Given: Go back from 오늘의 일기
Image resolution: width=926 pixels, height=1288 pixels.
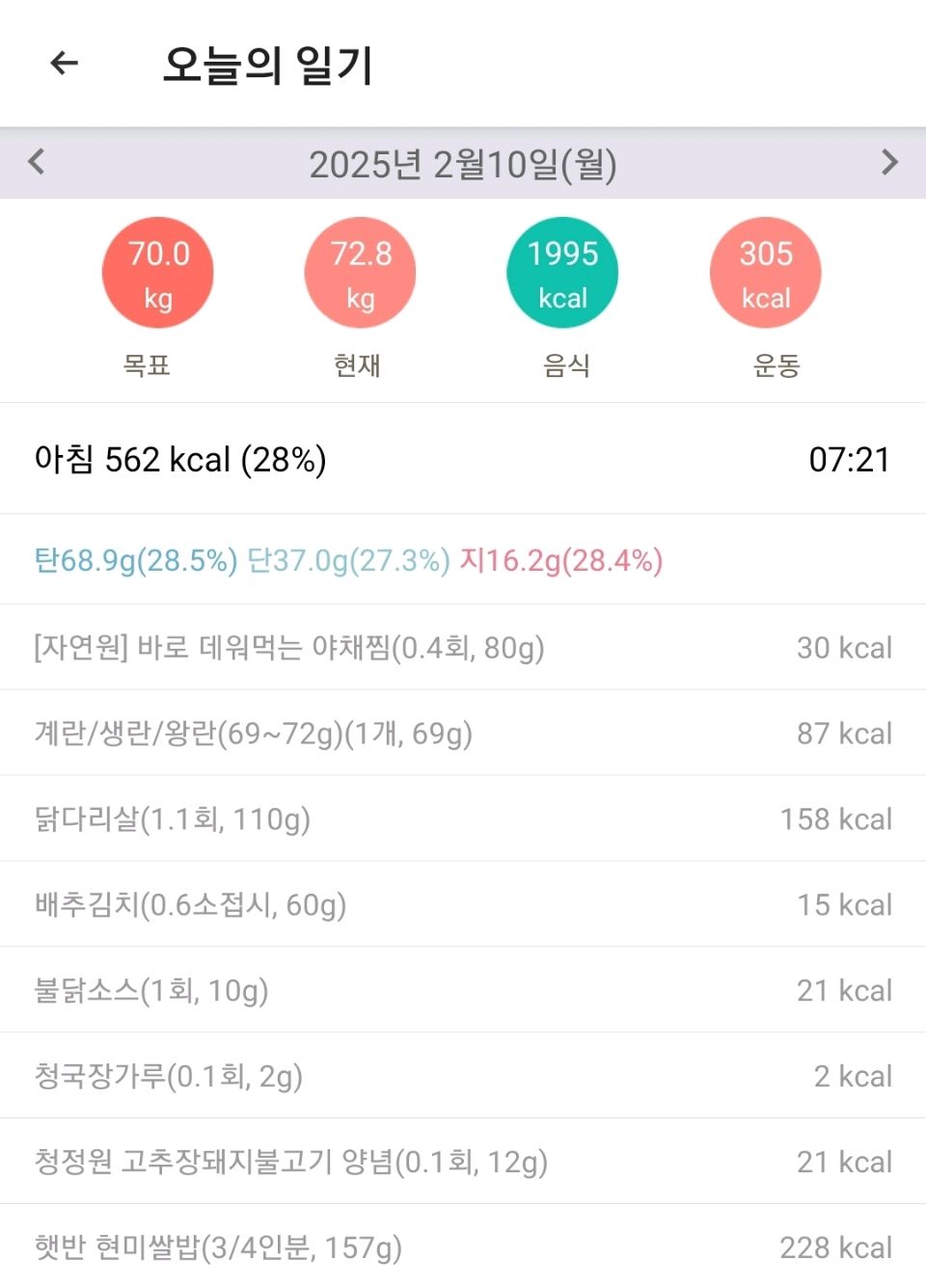Looking at the screenshot, I should (x=64, y=64).
